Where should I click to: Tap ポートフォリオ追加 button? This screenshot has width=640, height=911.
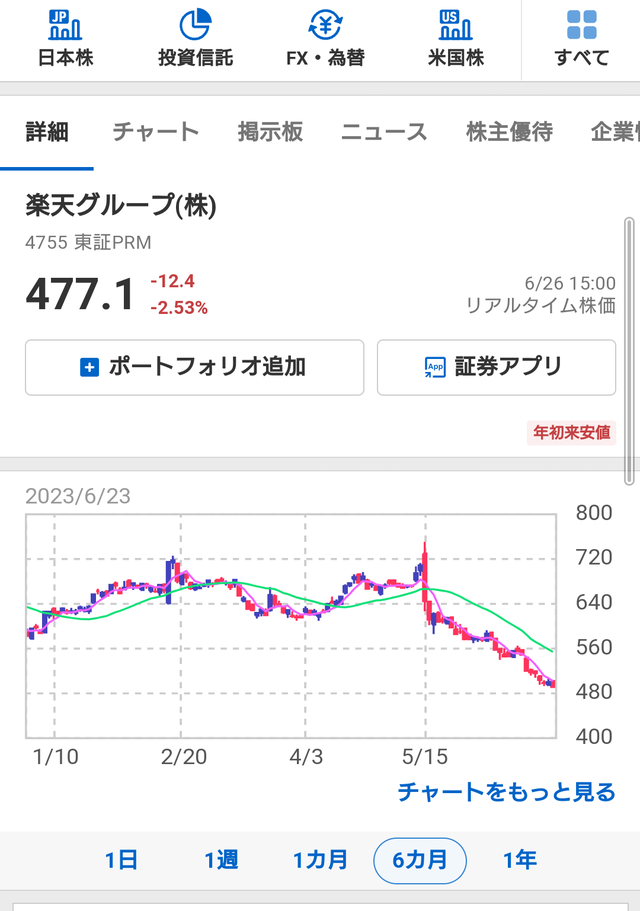point(195,367)
